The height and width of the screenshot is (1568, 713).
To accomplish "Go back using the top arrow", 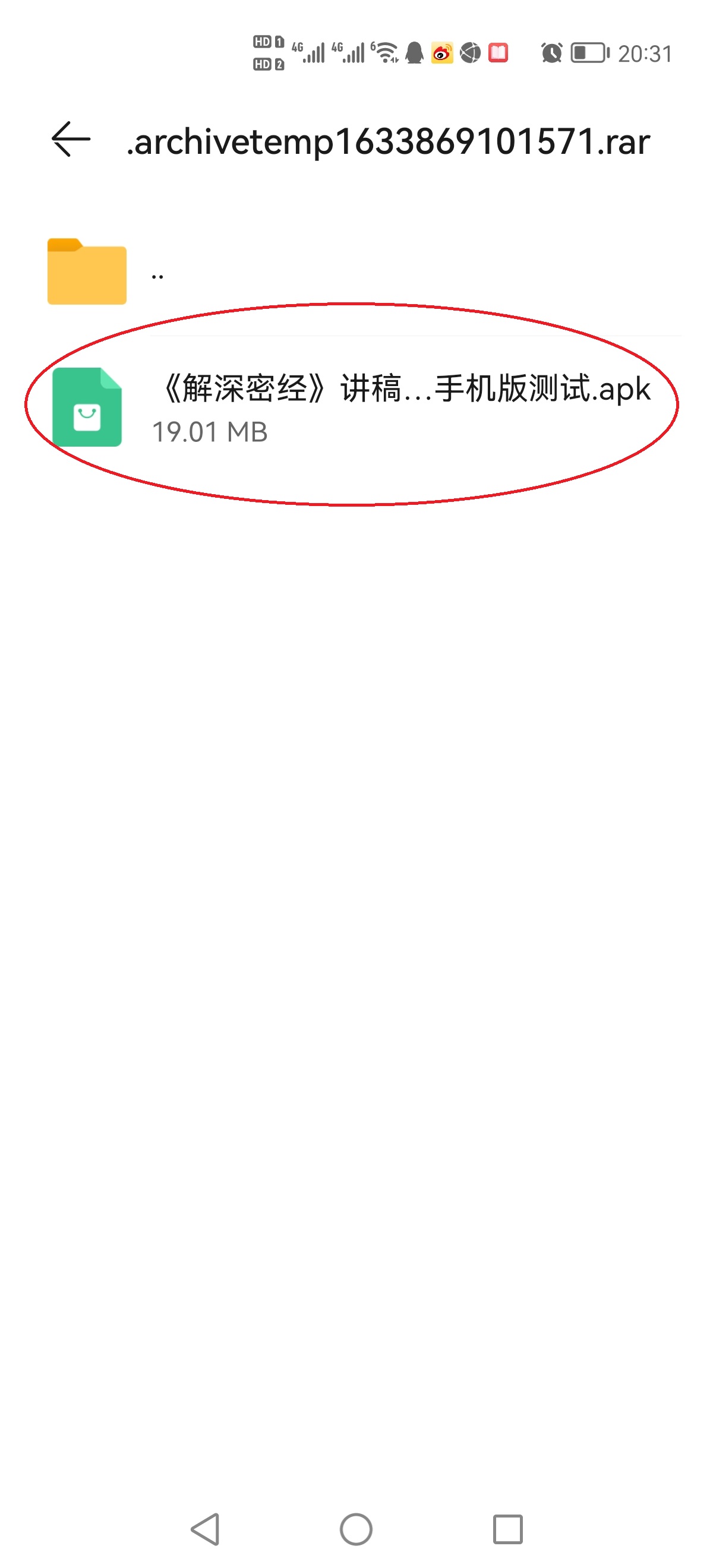I will [71, 140].
